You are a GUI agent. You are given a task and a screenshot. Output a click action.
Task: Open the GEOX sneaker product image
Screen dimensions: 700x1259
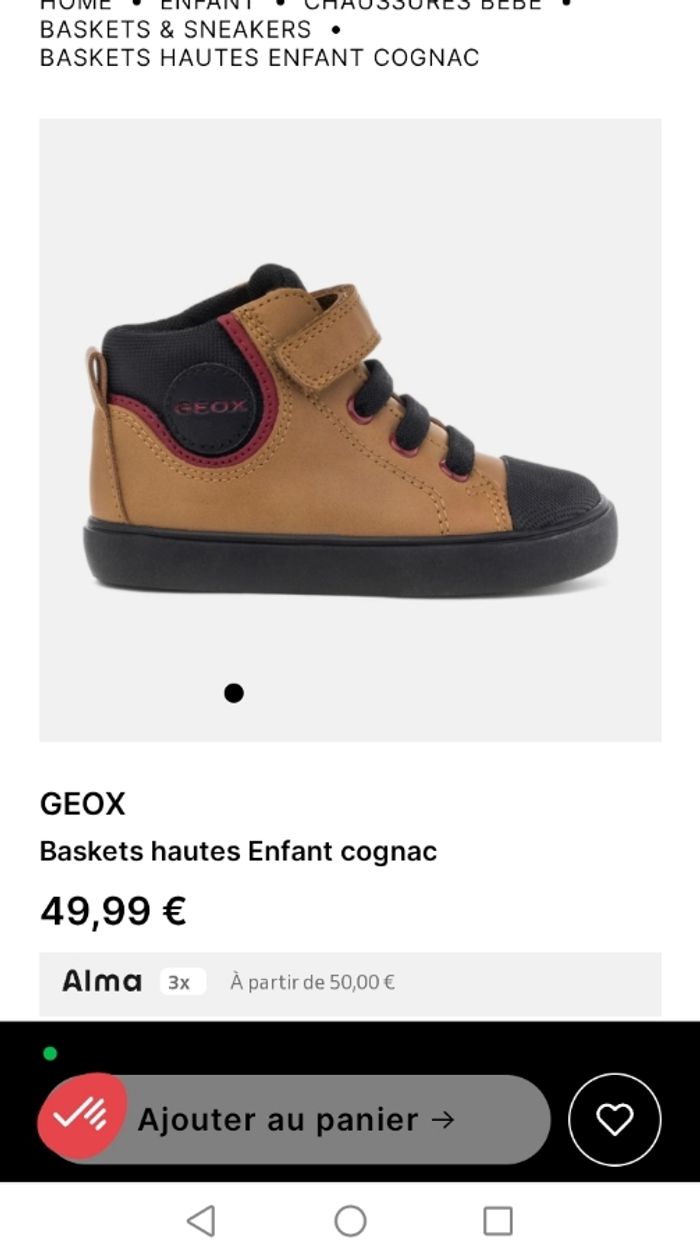pyautogui.click(x=350, y=430)
